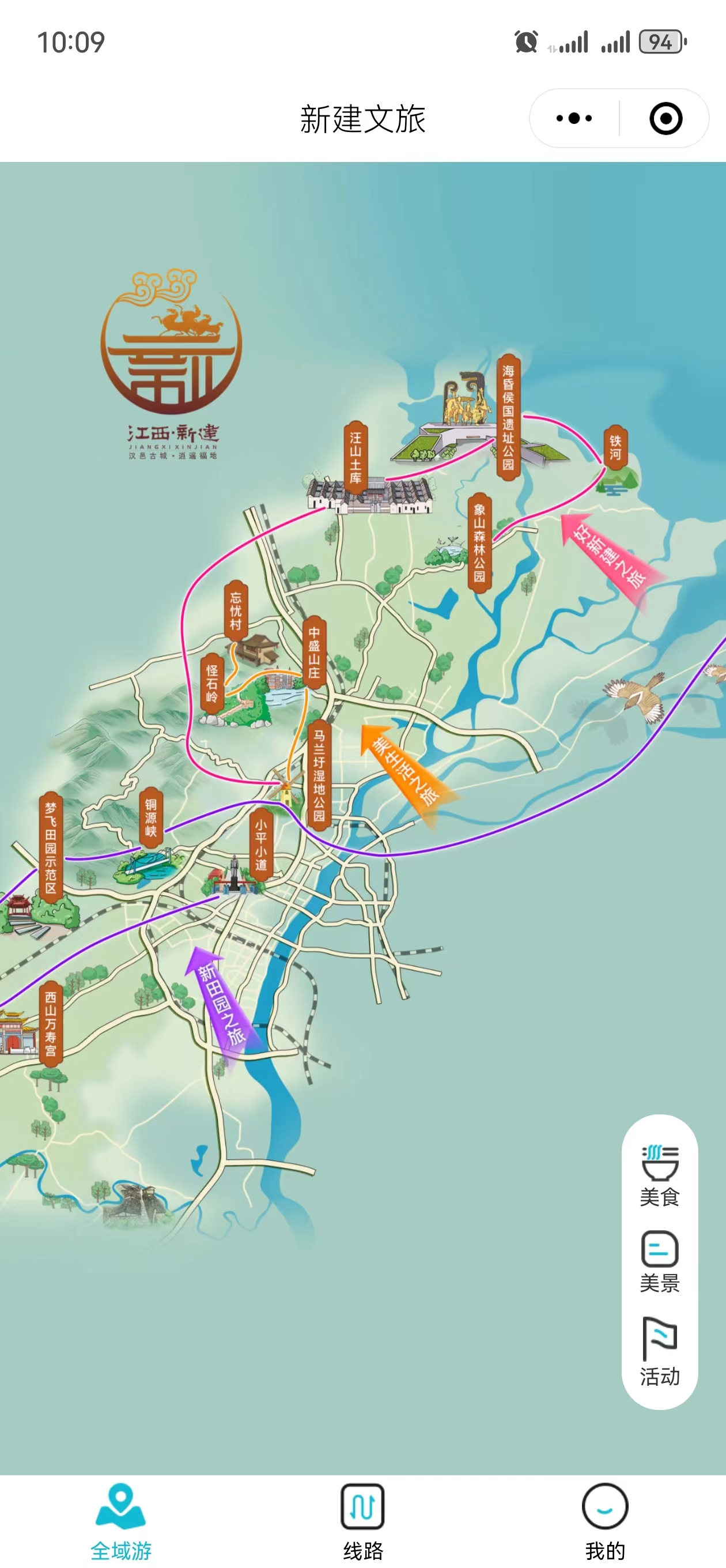Open the 象山森林公园 map marker
This screenshot has height=1568, width=726.
click(479, 542)
